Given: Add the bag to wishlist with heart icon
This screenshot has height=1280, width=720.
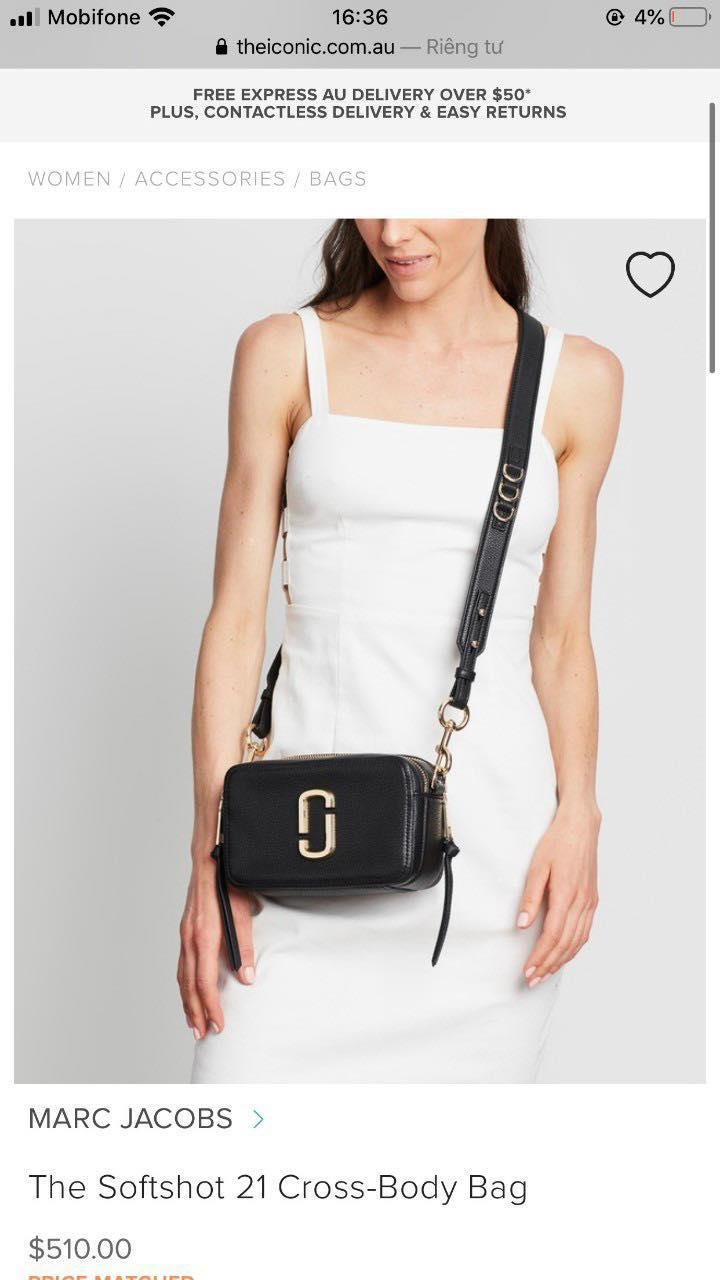Looking at the screenshot, I should coord(650,274).
